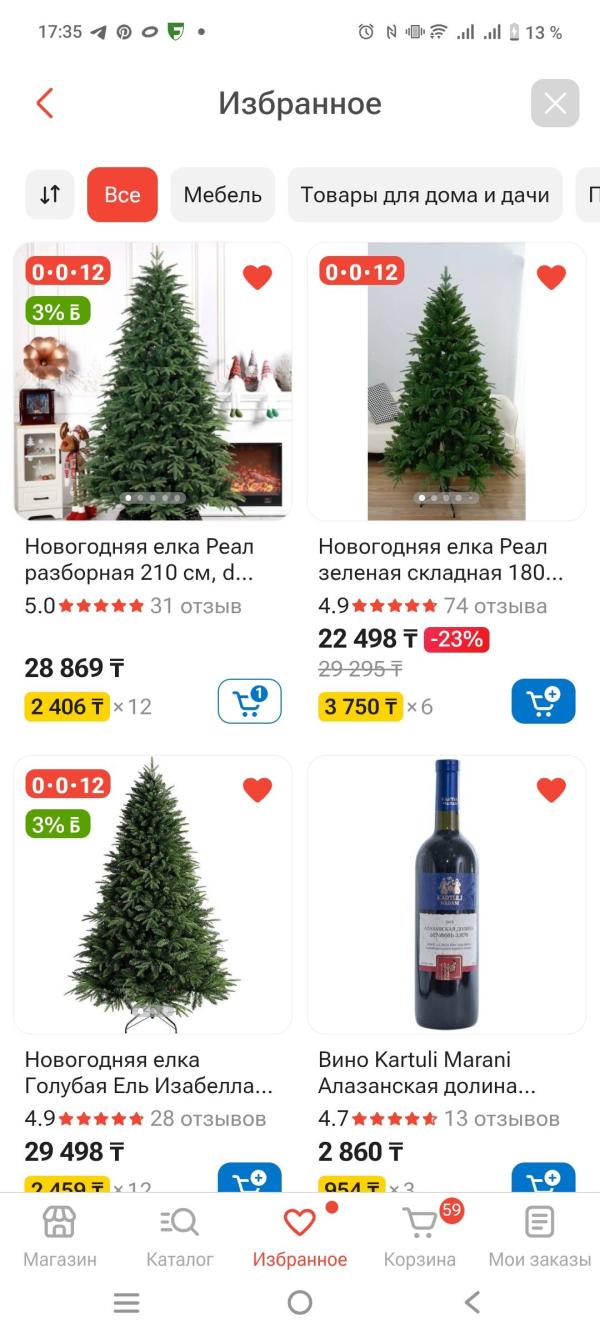Filter favorites by Мебель
Viewport: 600px width, 1332px height.
[222, 194]
